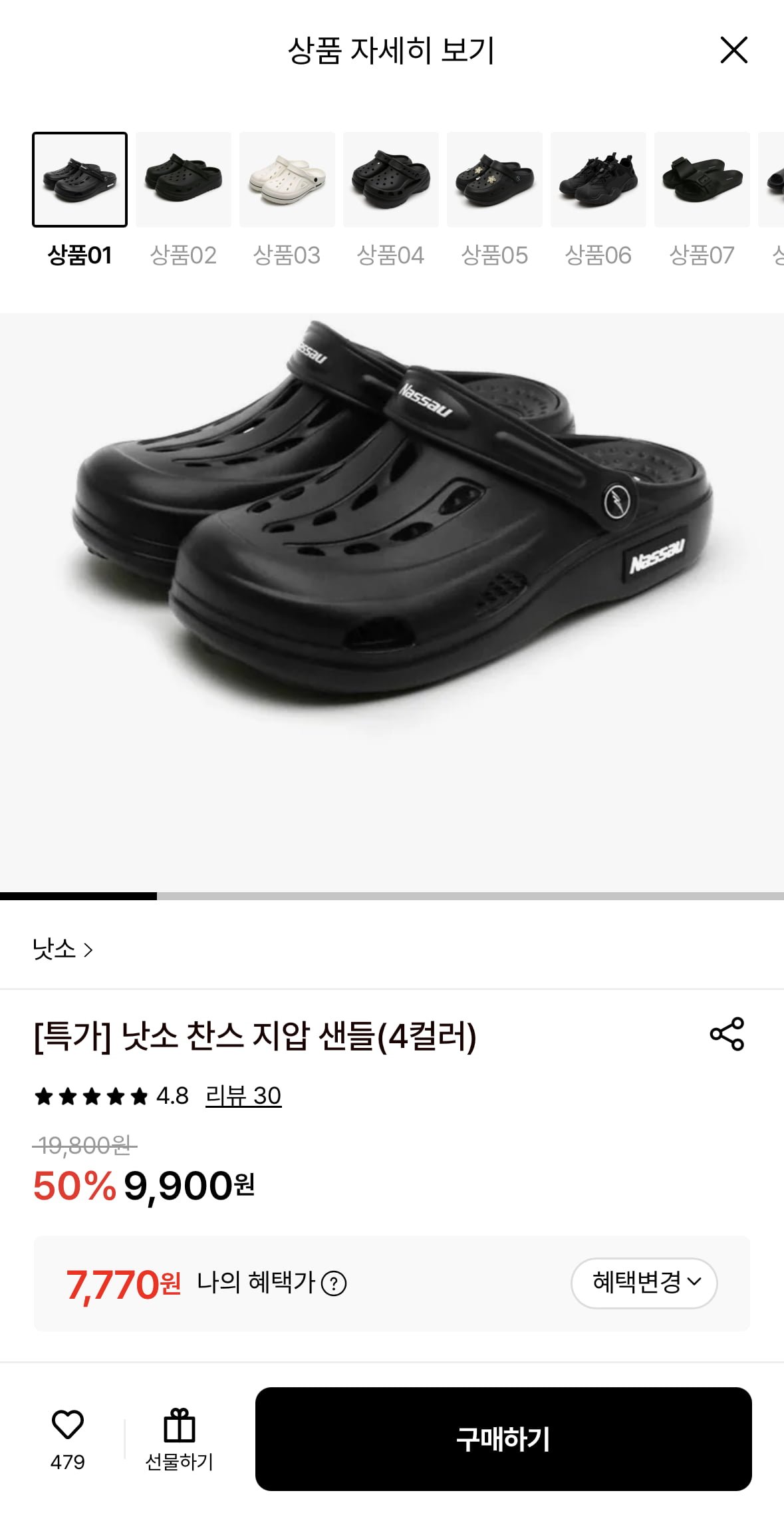Open the 리뷰 30 reviews link
This screenshot has height=1515, width=784.
[243, 1096]
